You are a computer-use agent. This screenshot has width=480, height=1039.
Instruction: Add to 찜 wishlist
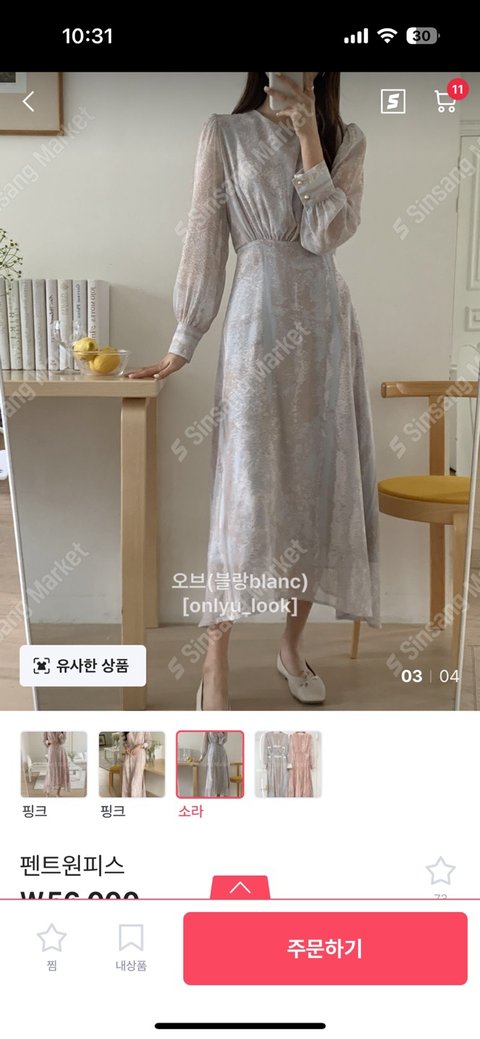pos(52,948)
